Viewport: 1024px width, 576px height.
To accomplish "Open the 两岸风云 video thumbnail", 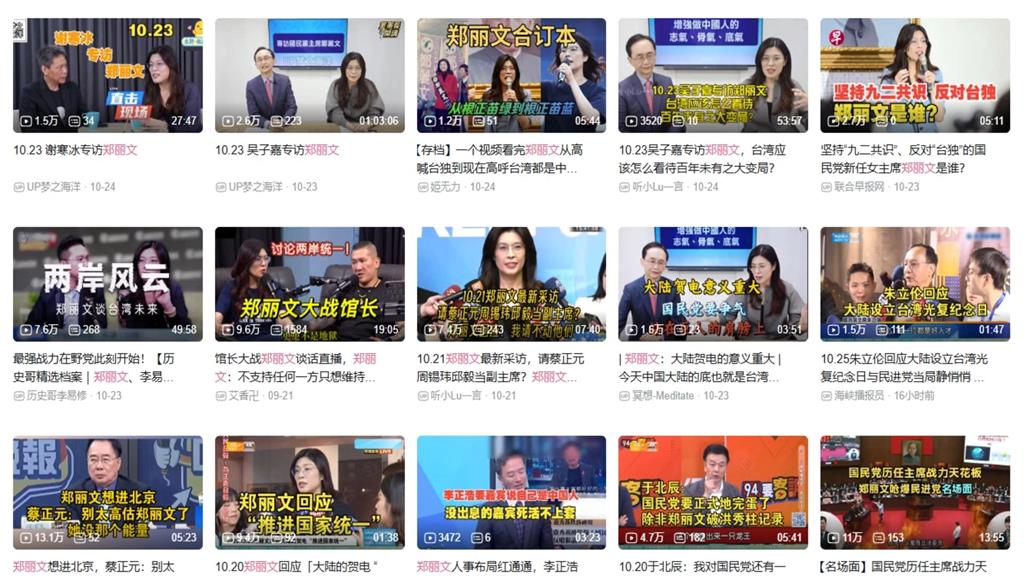I will point(107,284).
